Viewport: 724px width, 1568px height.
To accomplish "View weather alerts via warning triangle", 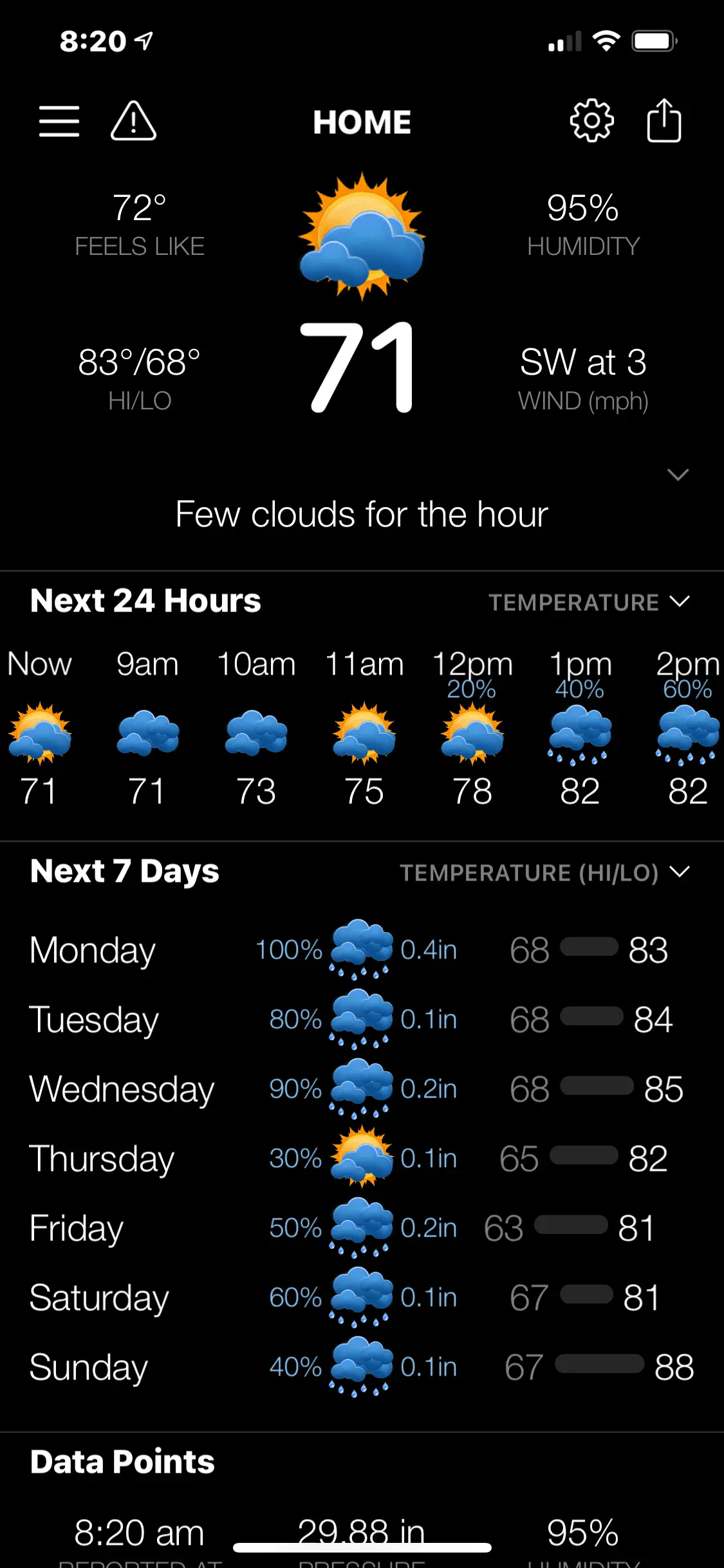I will pos(133,121).
